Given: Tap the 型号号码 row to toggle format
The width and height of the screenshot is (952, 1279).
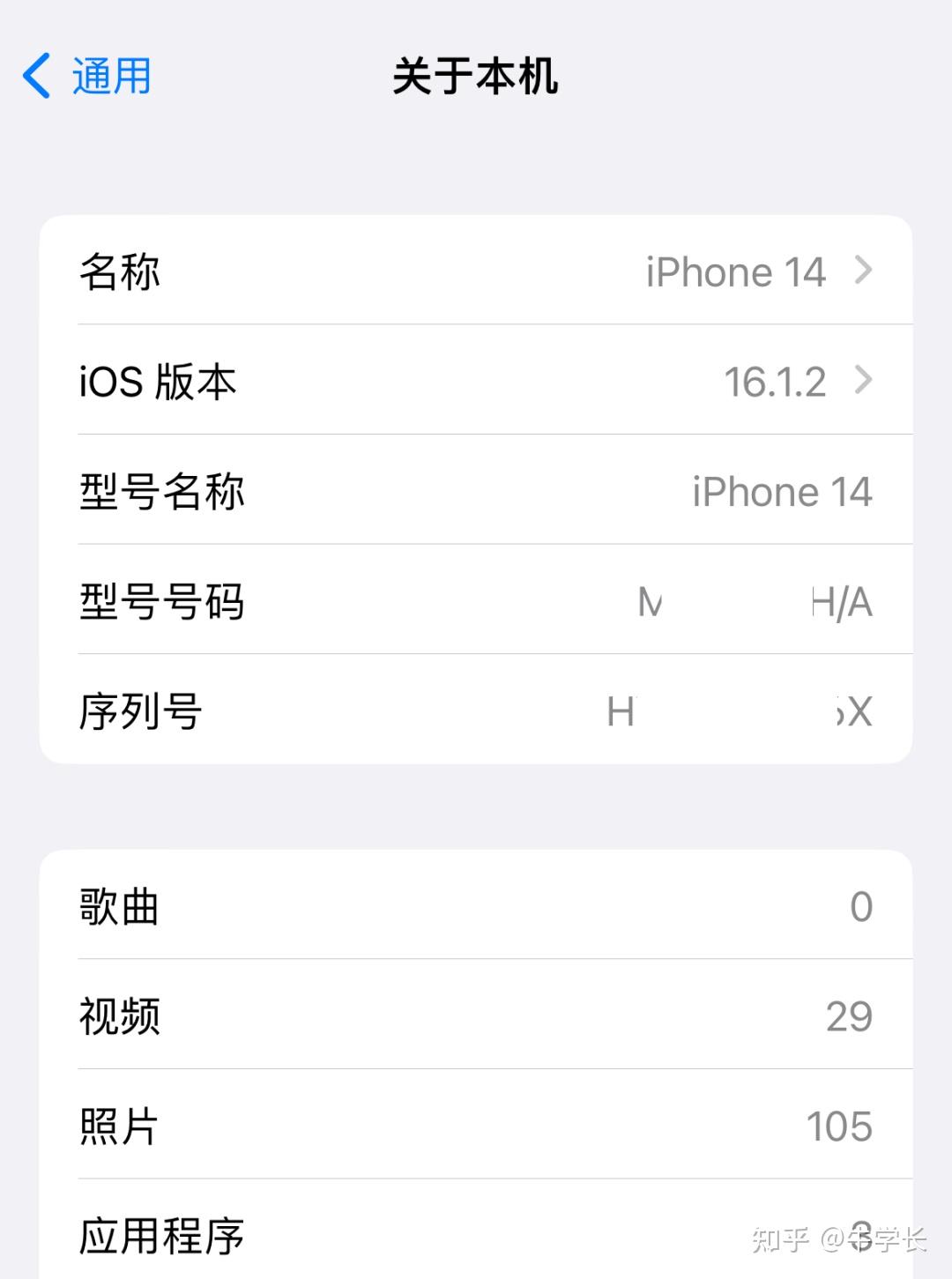Looking at the screenshot, I should coord(476,601).
